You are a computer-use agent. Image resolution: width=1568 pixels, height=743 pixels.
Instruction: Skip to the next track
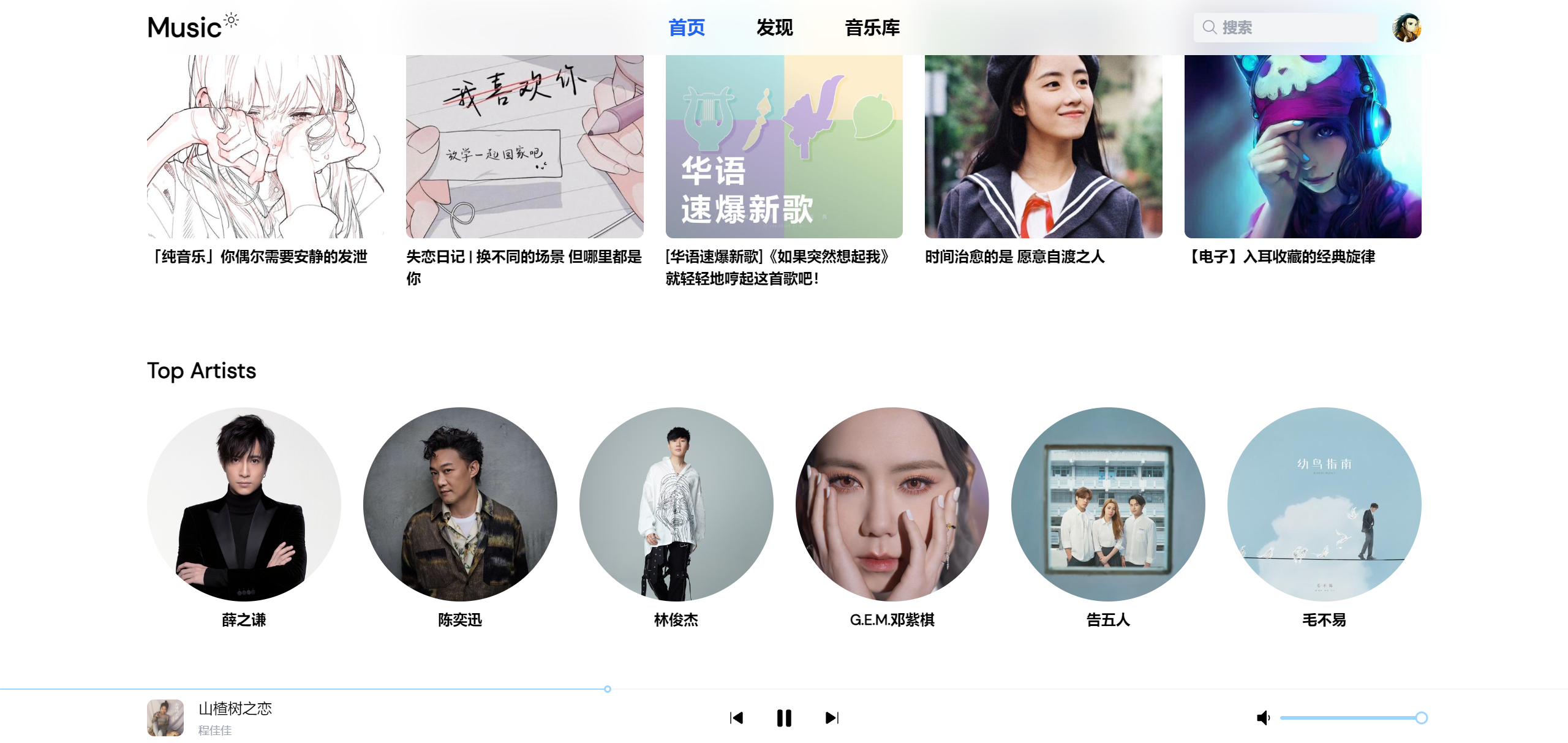pyautogui.click(x=832, y=718)
